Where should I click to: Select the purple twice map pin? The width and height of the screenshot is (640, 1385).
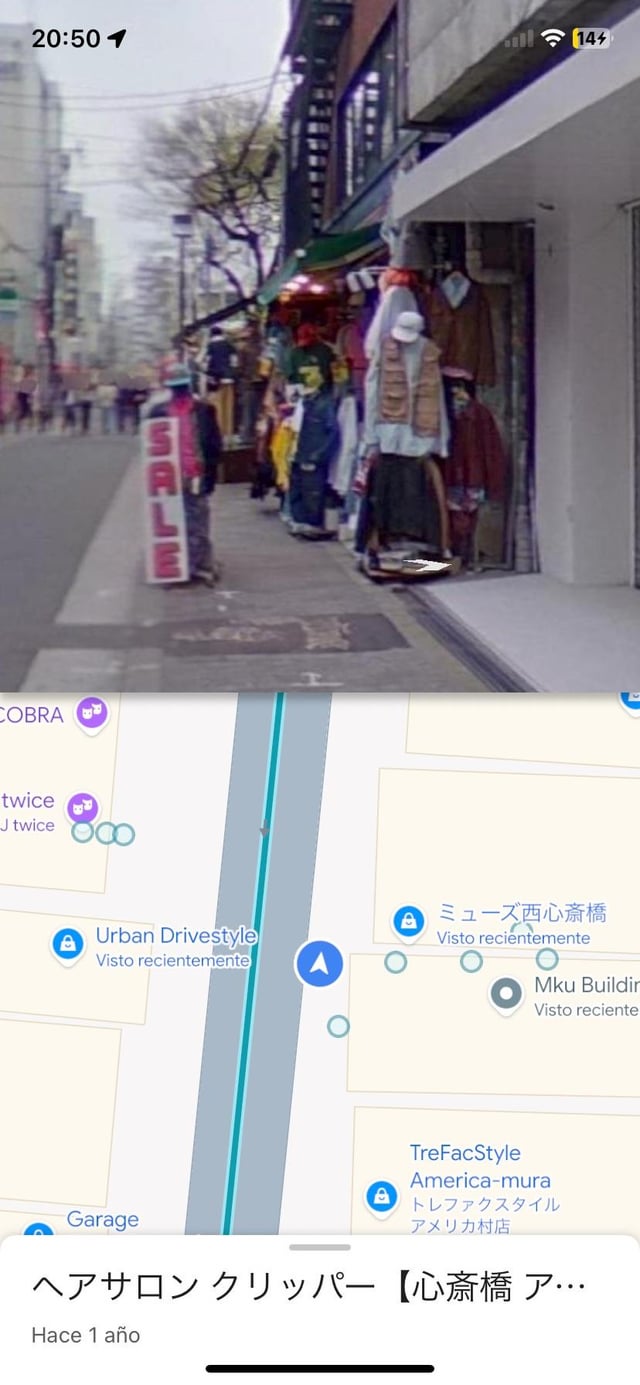pos(82,807)
